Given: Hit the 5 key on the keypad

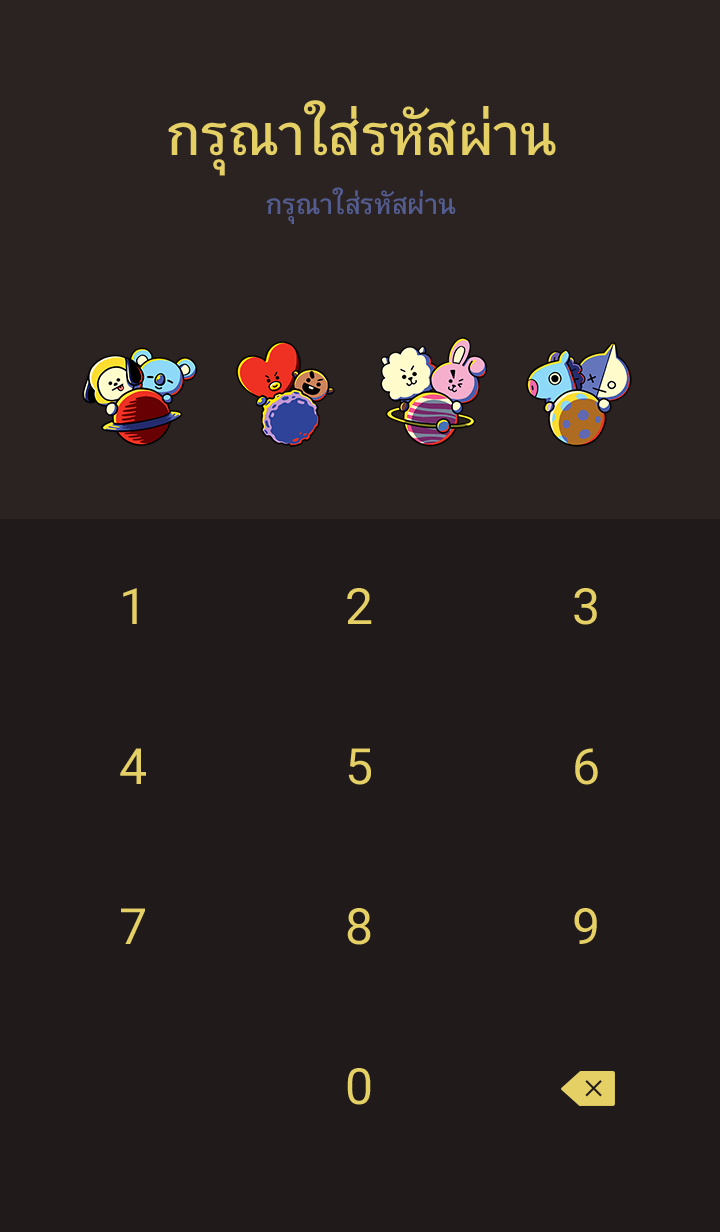Looking at the screenshot, I should pyautogui.click(x=359, y=767).
